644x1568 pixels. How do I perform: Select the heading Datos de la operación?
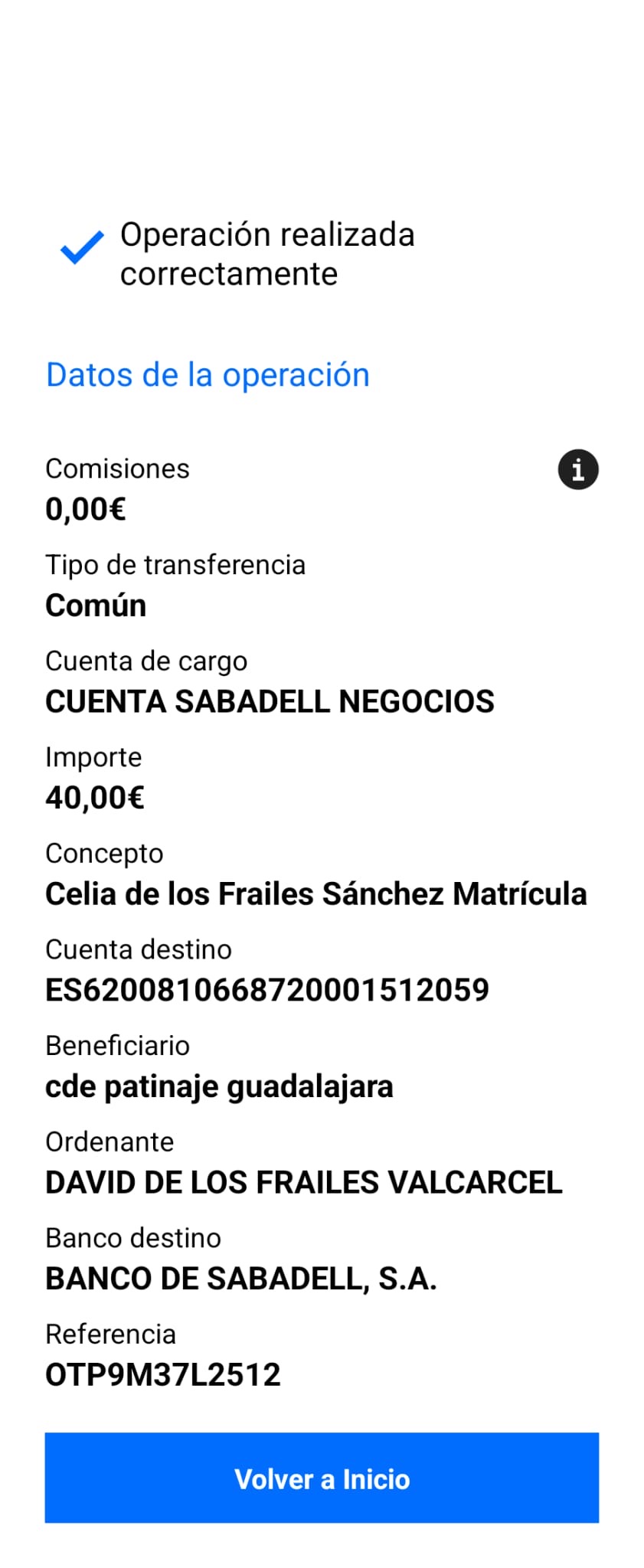point(208,375)
